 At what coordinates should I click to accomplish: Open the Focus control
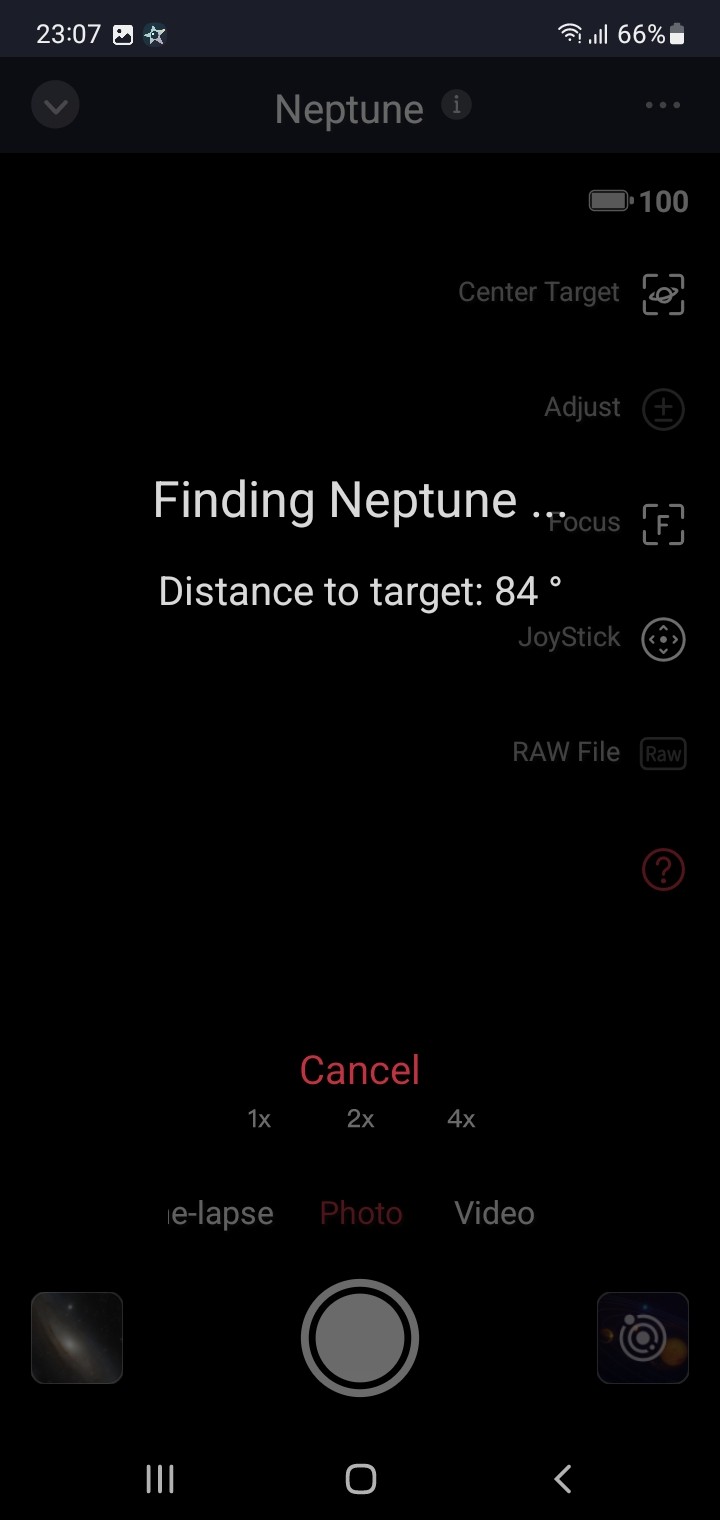click(663, 524)
